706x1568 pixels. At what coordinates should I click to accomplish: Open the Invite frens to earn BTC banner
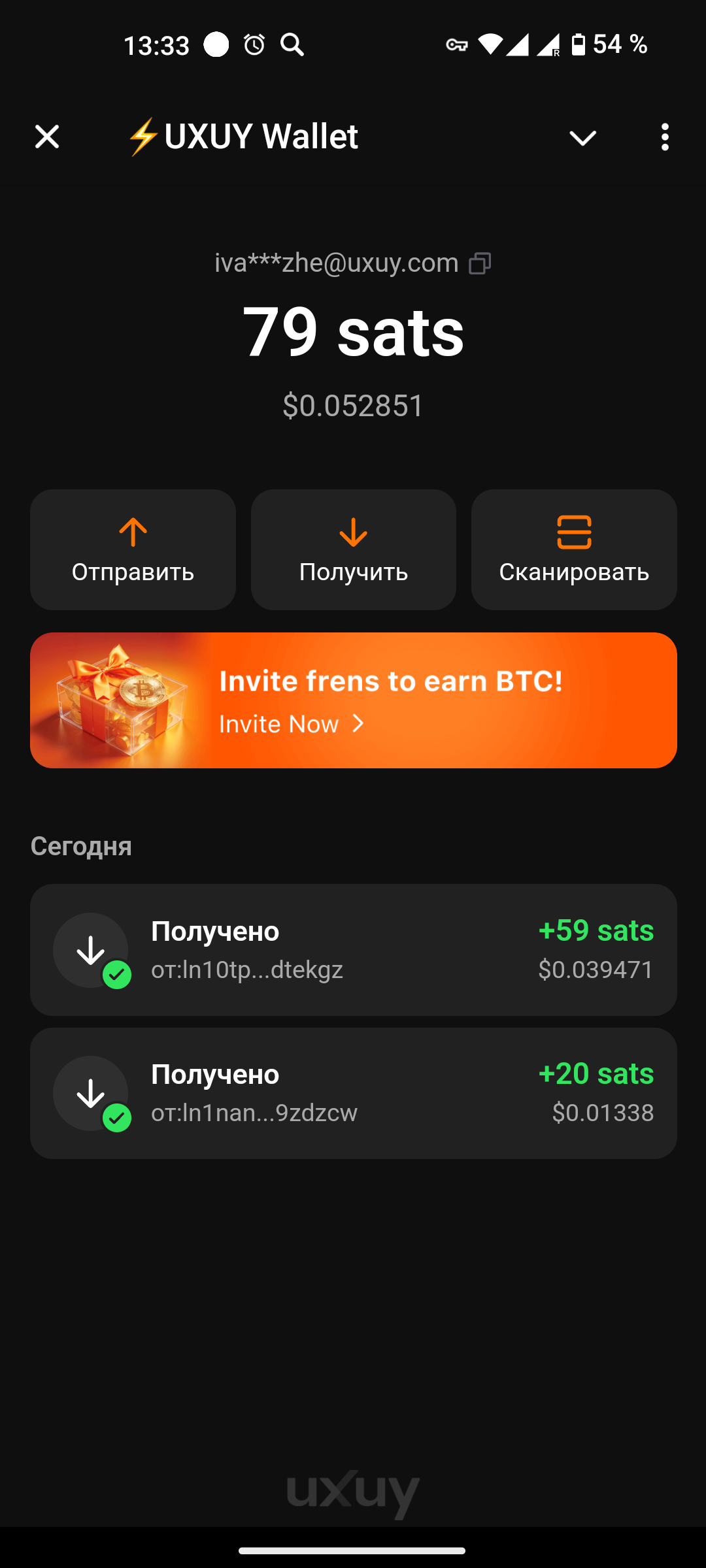pos(353,700)
